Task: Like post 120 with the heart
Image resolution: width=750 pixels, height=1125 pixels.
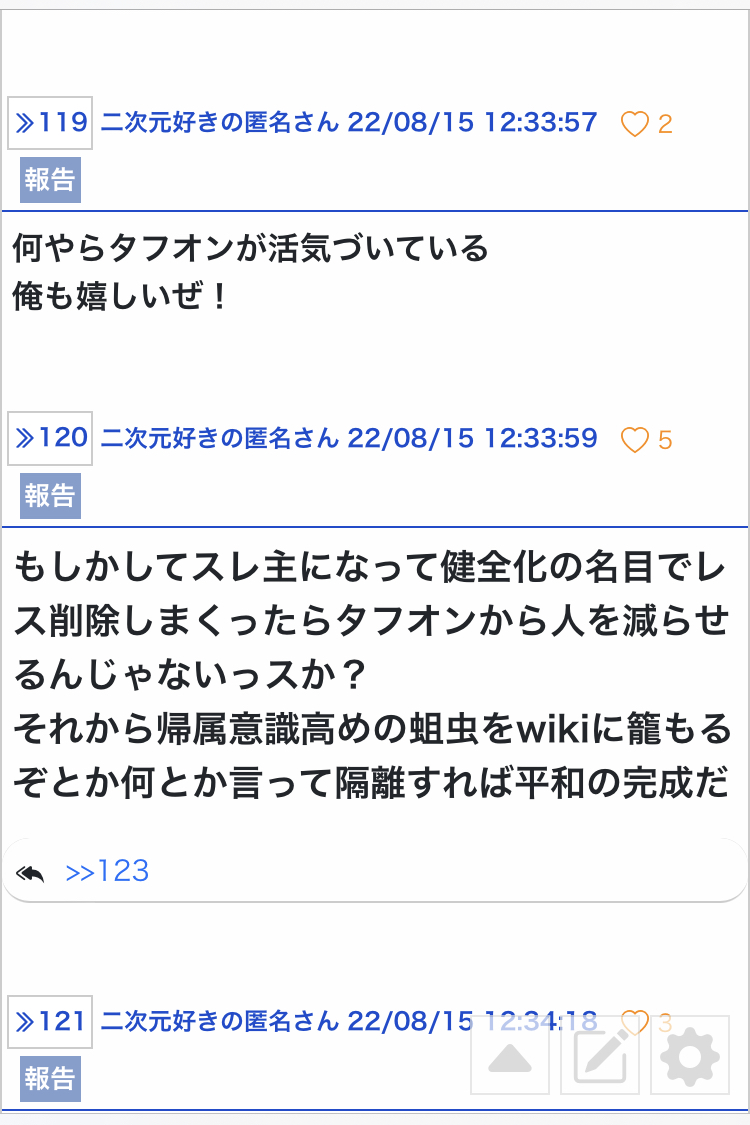Action: point(635,439)
